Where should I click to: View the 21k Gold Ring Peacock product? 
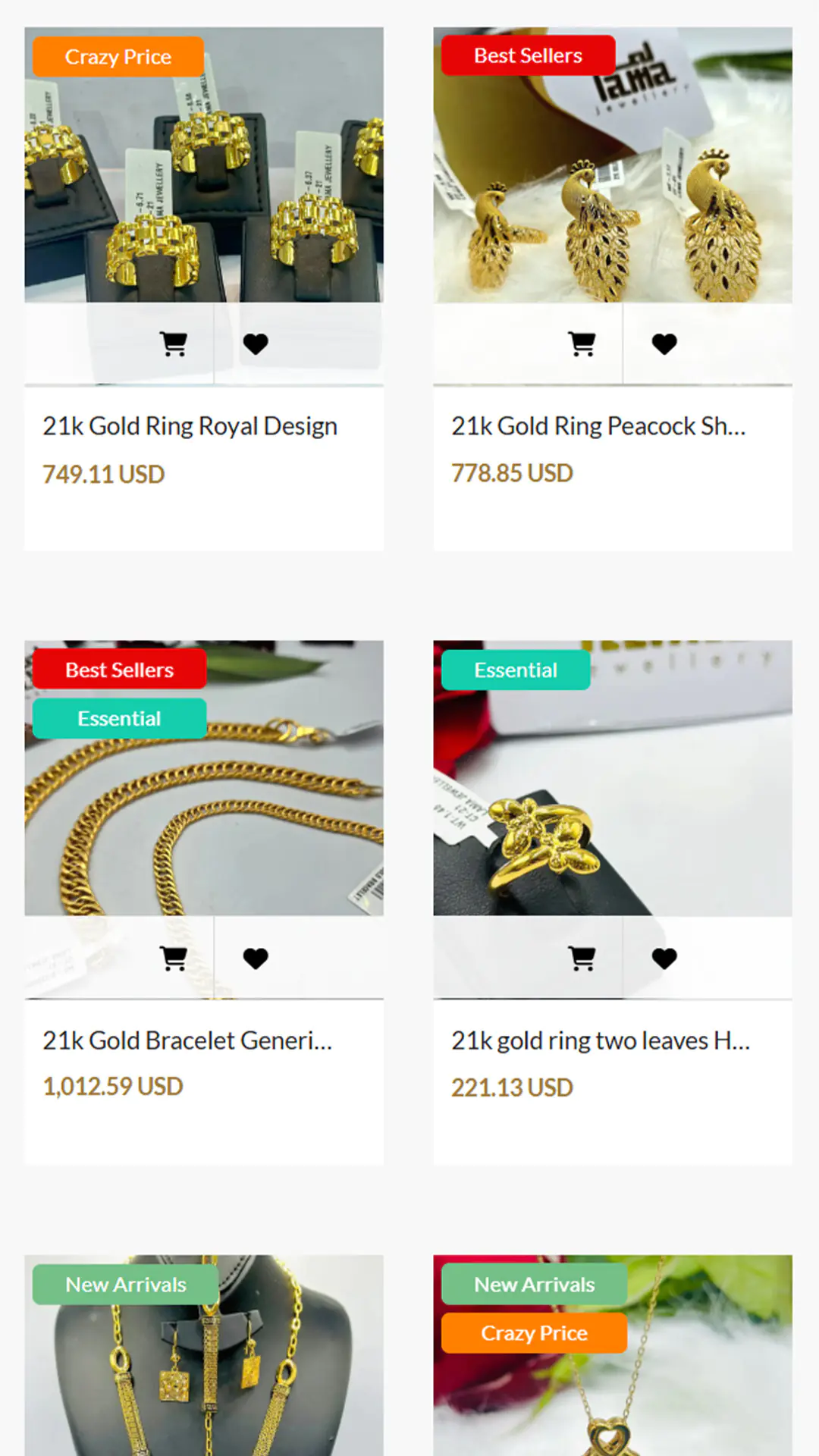pos(598,426)
